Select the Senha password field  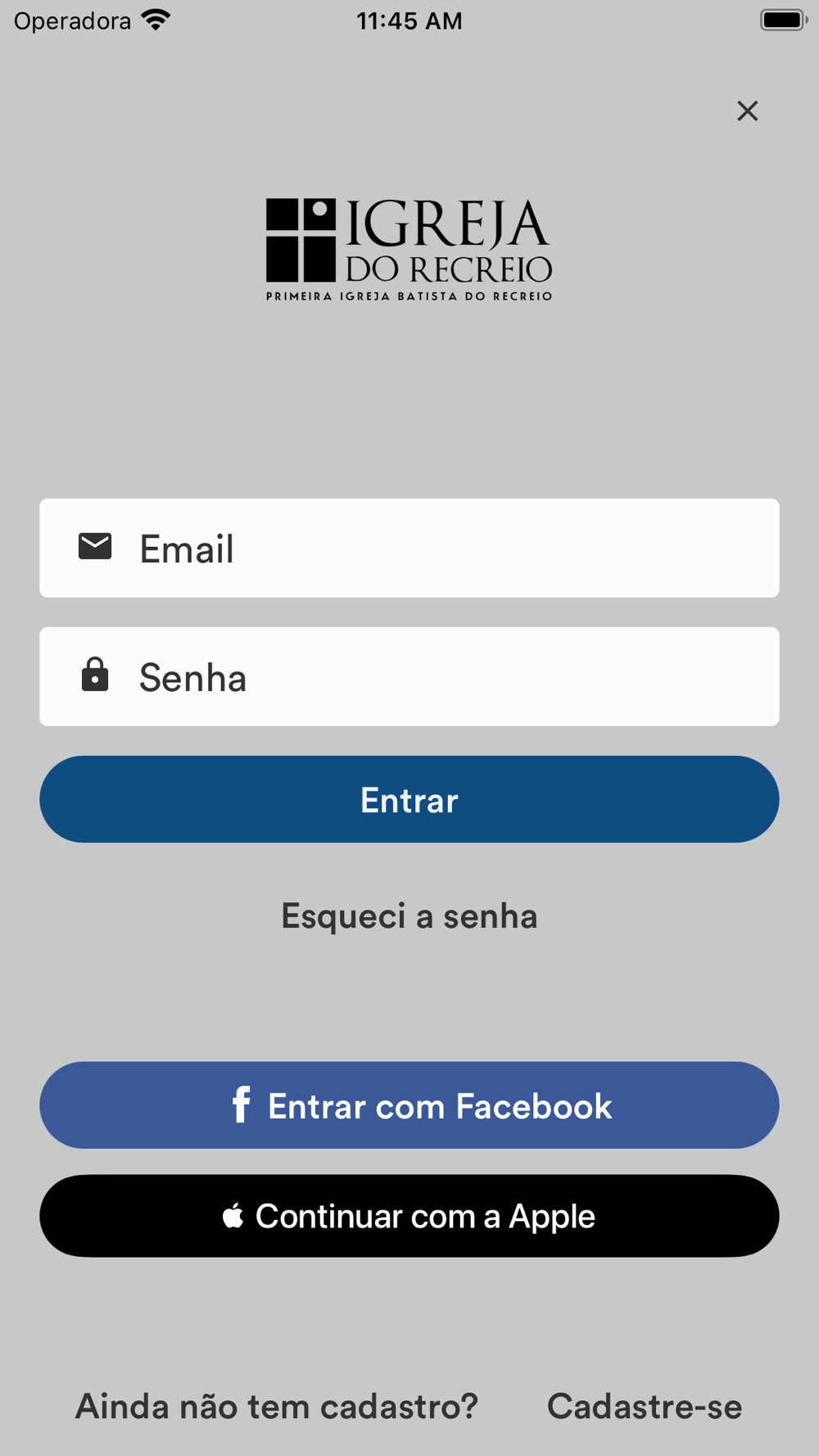[x=409, y=676]
